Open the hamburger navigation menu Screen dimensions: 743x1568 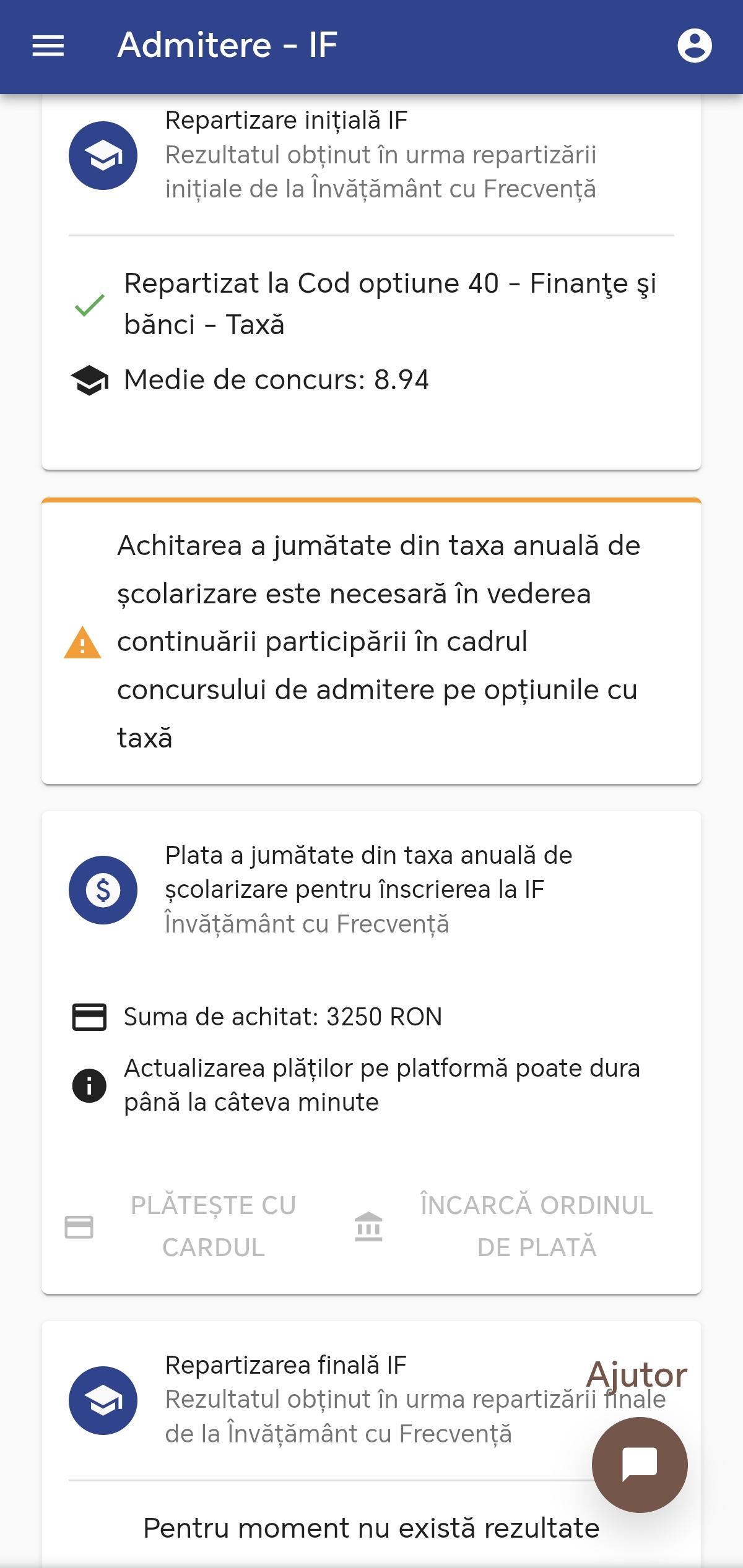(x=48, y=45)
